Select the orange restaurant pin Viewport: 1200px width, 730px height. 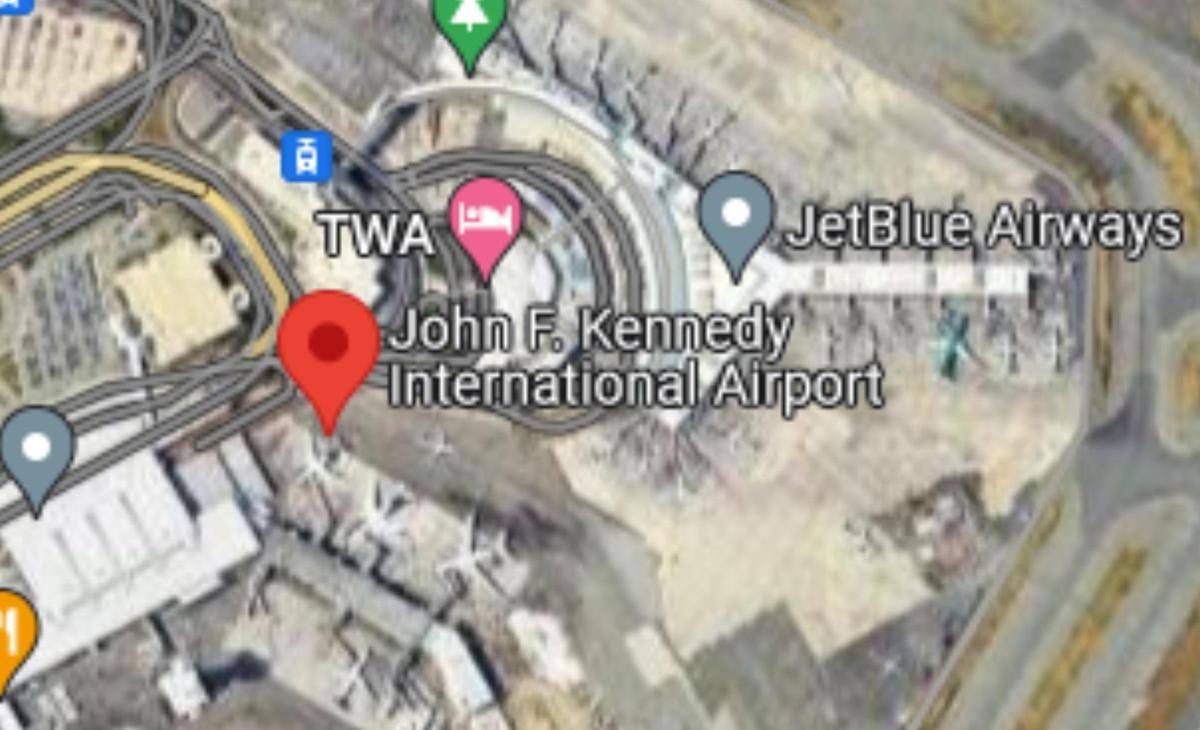click(x=12, y=630)
